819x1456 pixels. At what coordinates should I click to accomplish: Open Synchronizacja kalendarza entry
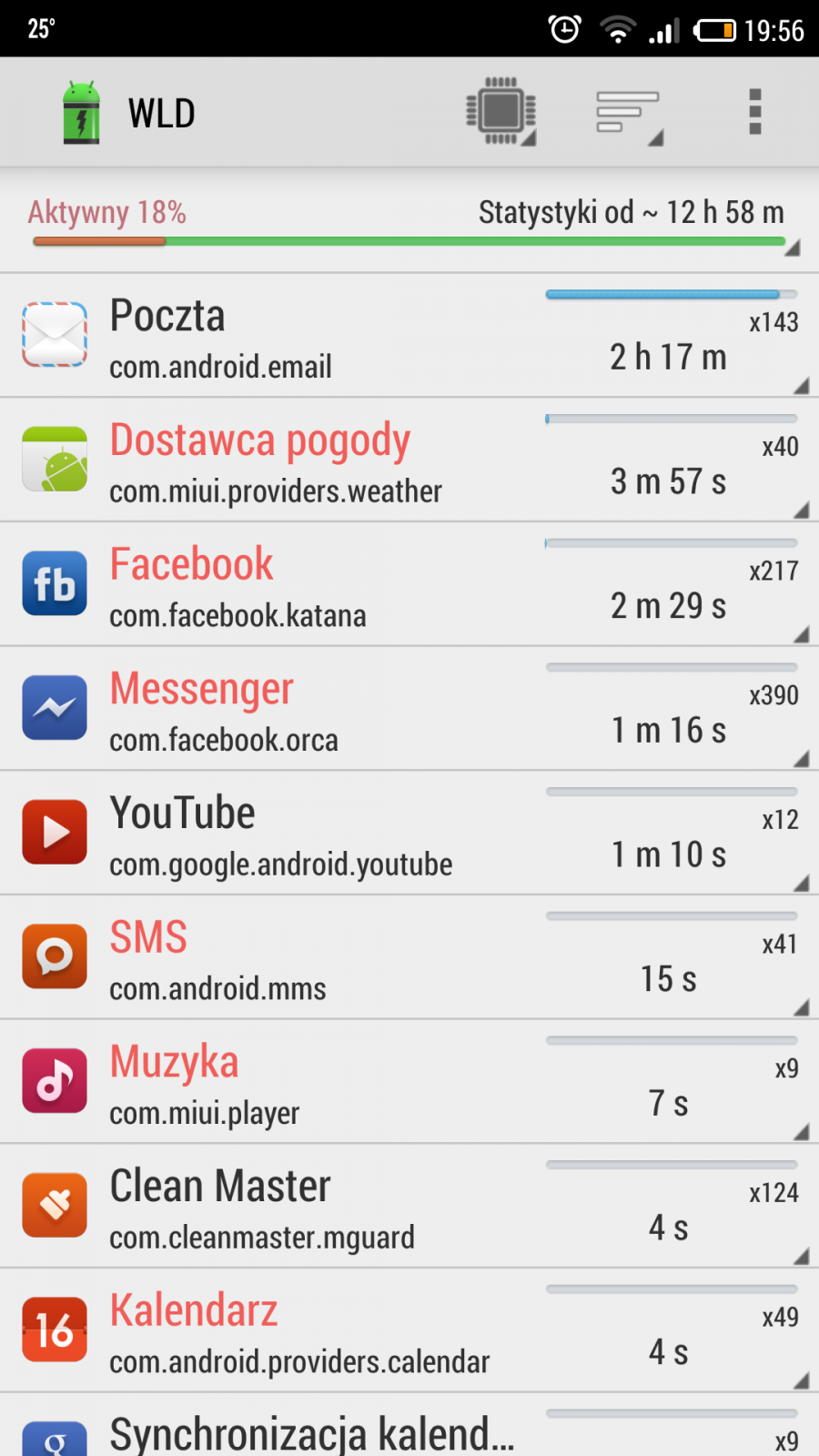(409, 1431)
